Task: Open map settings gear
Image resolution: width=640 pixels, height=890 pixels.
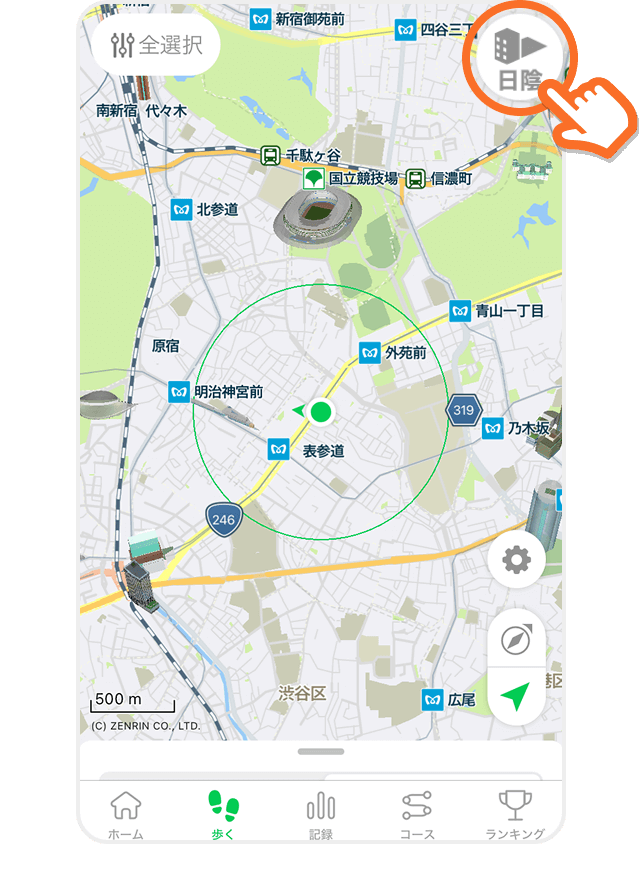Action: pyautogui.click(x=516, y=560)
